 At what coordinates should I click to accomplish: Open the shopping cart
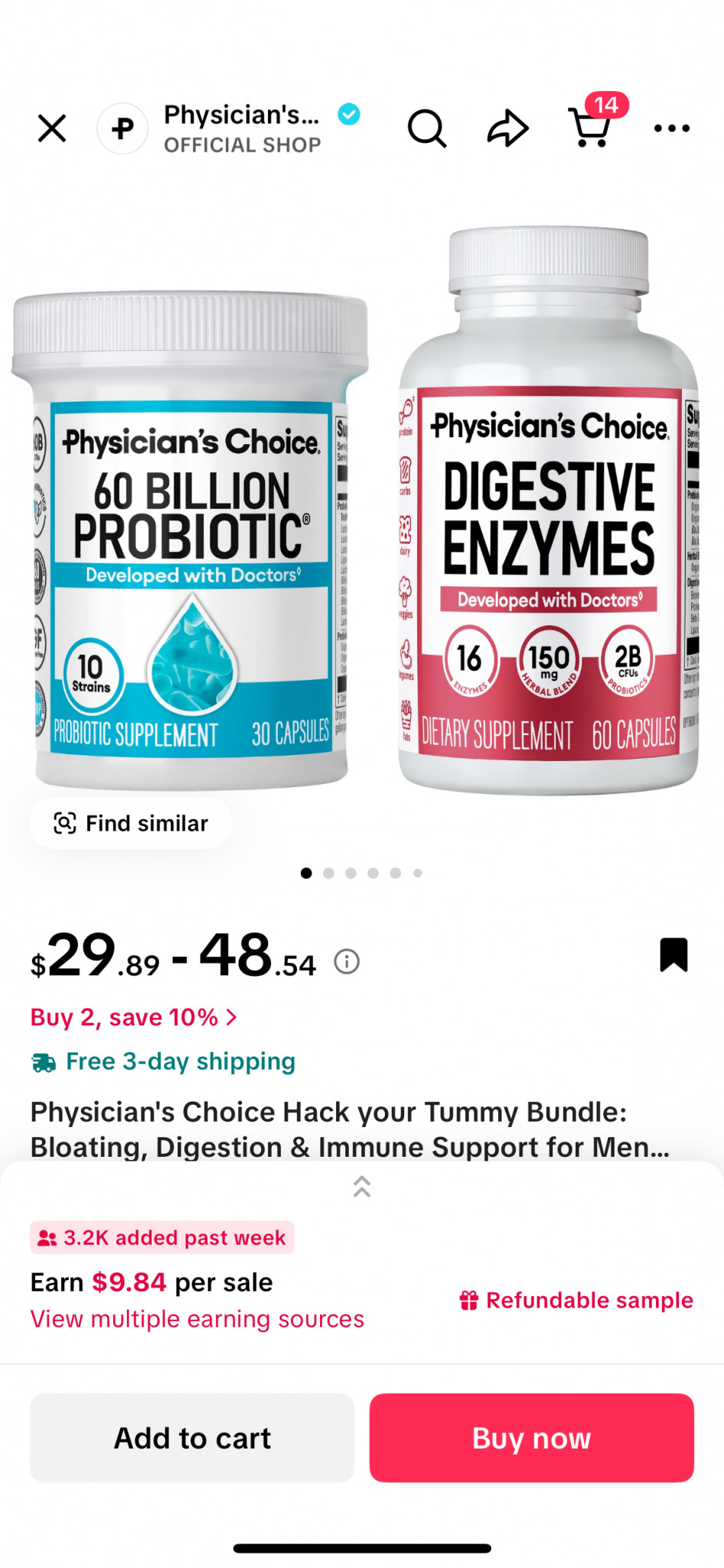(x=591, y=128)
